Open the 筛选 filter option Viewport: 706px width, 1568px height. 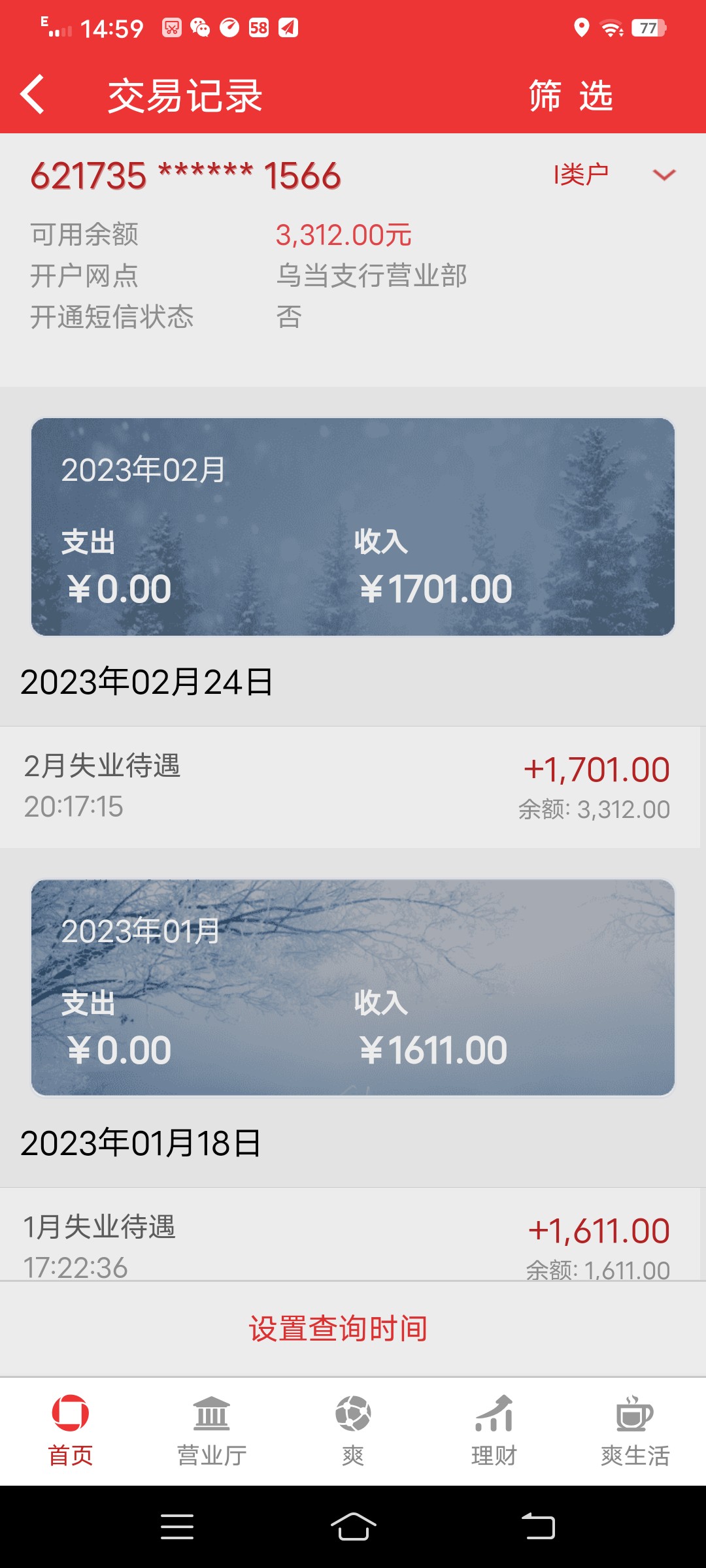point(570,96)
